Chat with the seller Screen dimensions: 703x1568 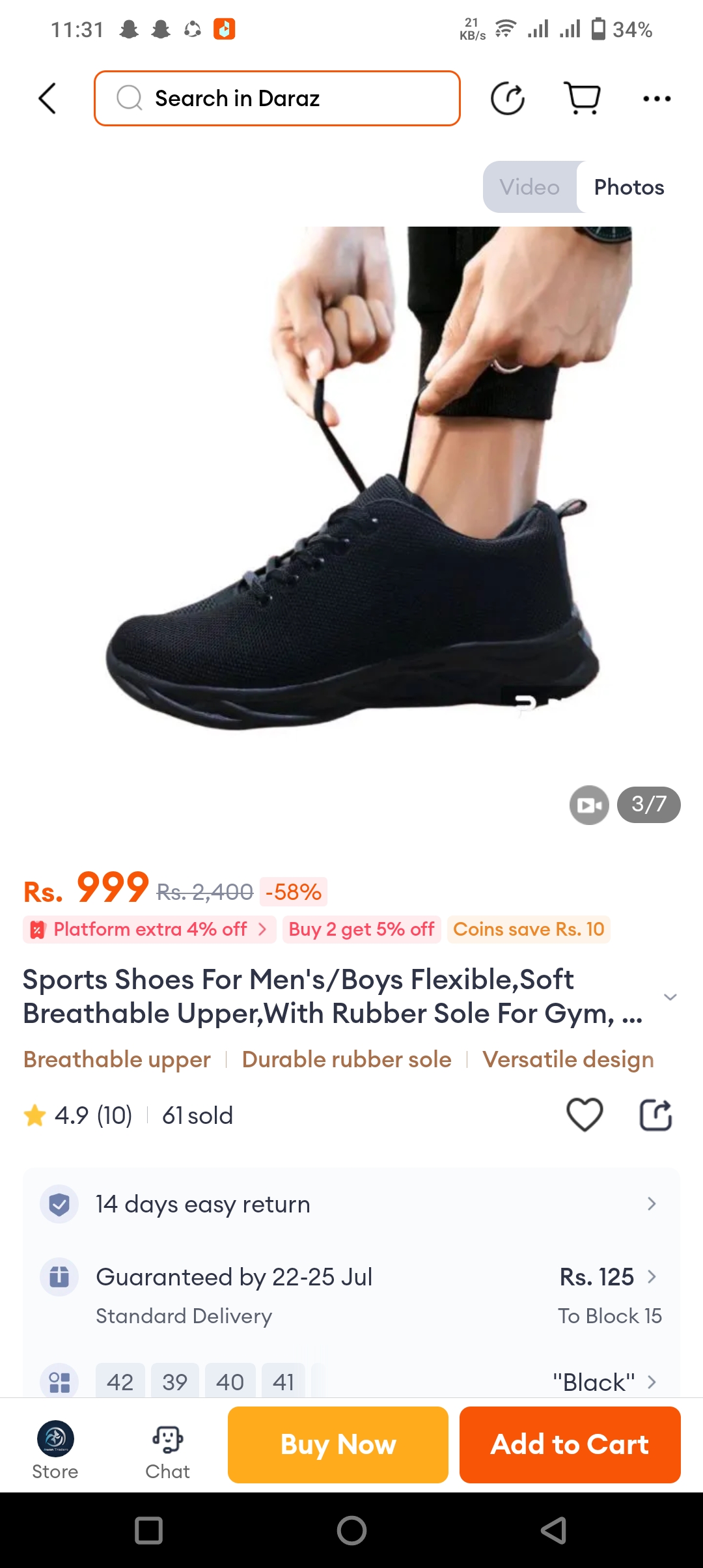coord(167,1449)
